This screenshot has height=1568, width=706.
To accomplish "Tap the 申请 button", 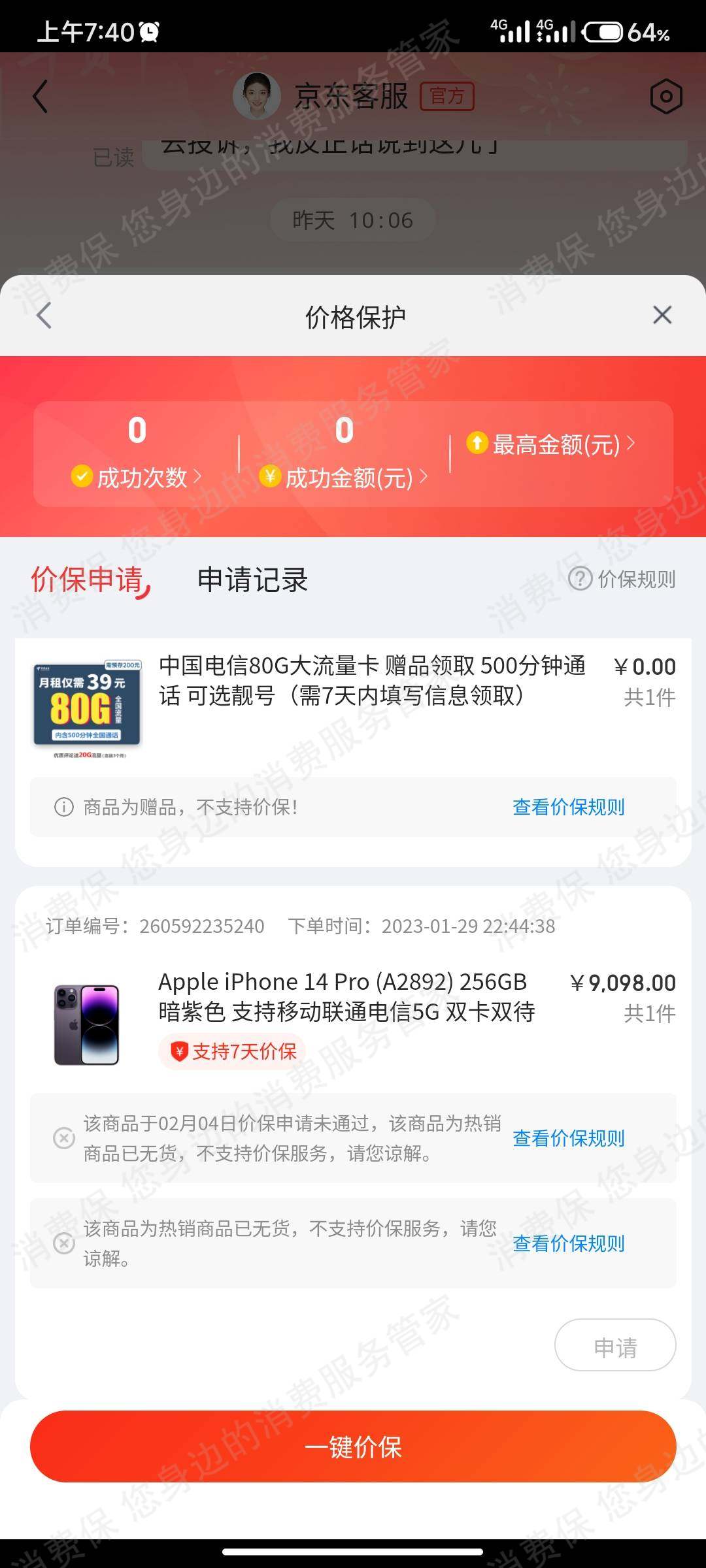I will [615, 1347].
